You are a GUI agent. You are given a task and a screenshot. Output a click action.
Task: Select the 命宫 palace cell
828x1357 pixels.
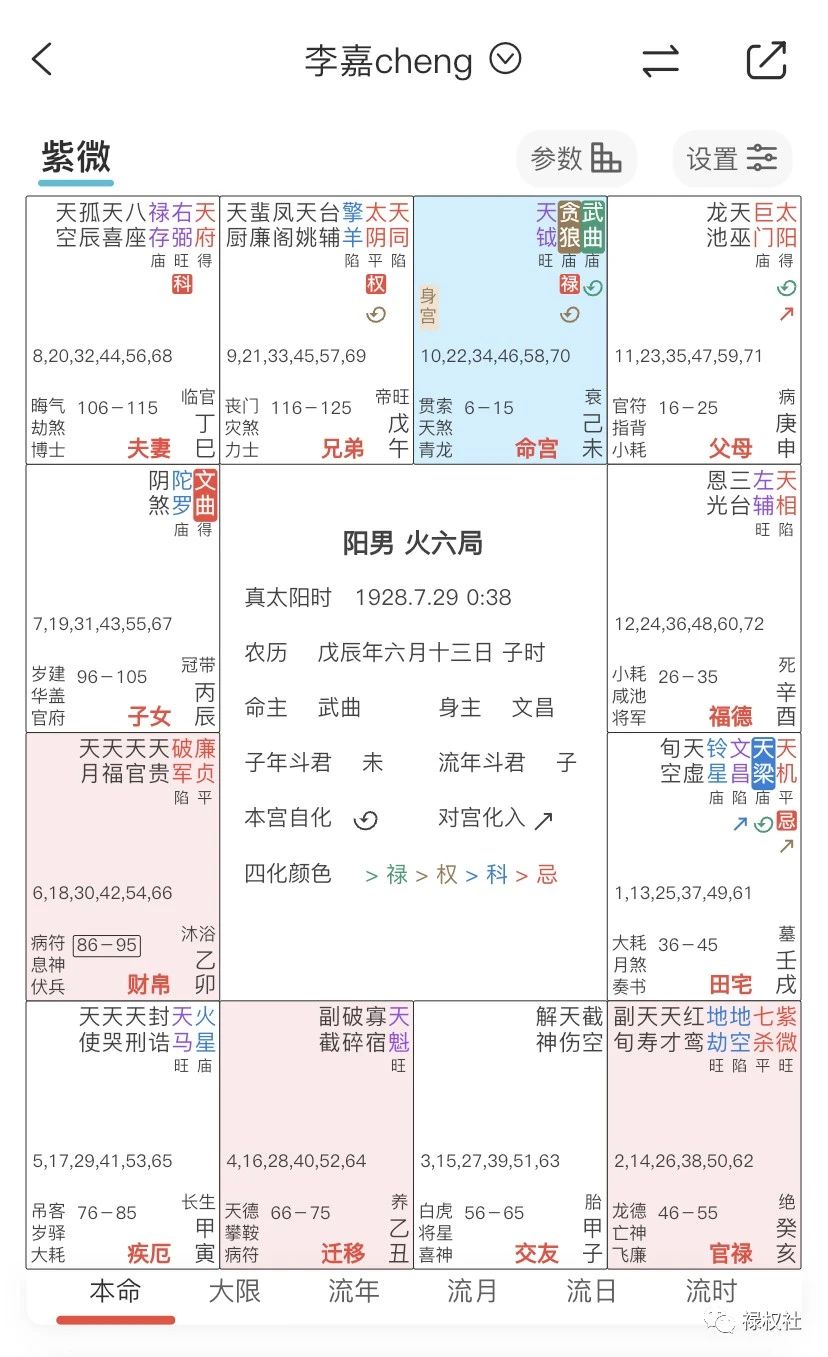[x=510, y=329]
